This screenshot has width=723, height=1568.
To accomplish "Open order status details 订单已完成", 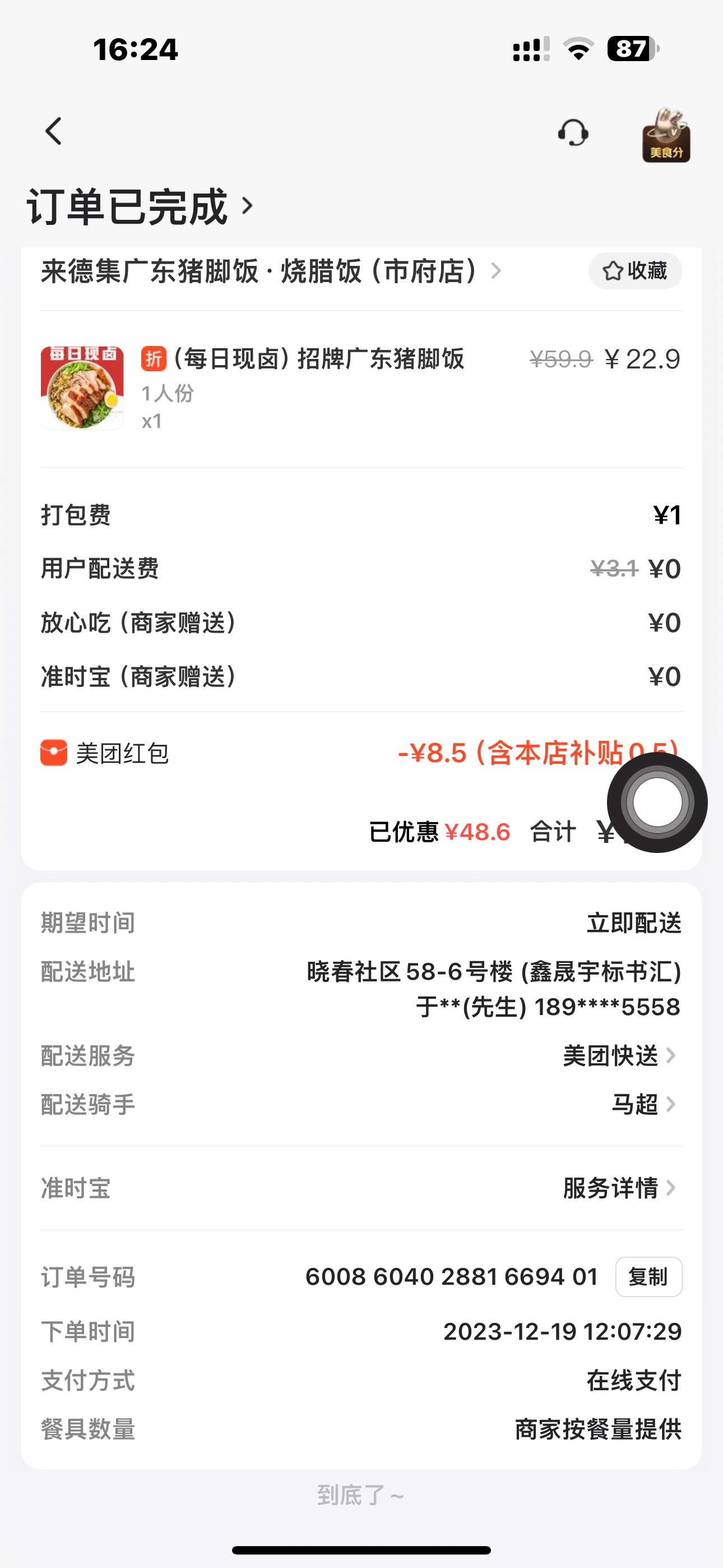I will (140, 207).
